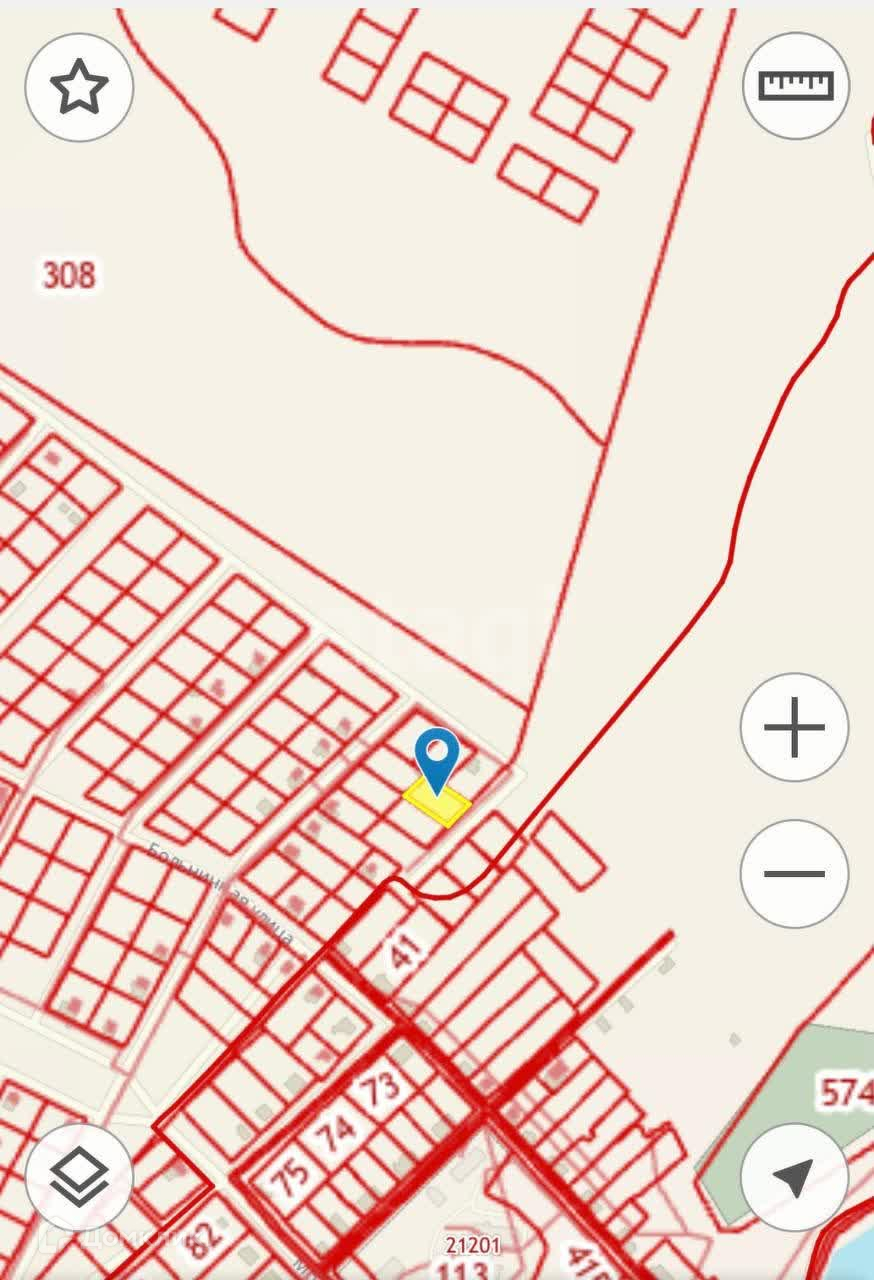Open the map layers selector
Image resolution: width=874 pixels, height=1280 pixels.
coord(79,1177)
